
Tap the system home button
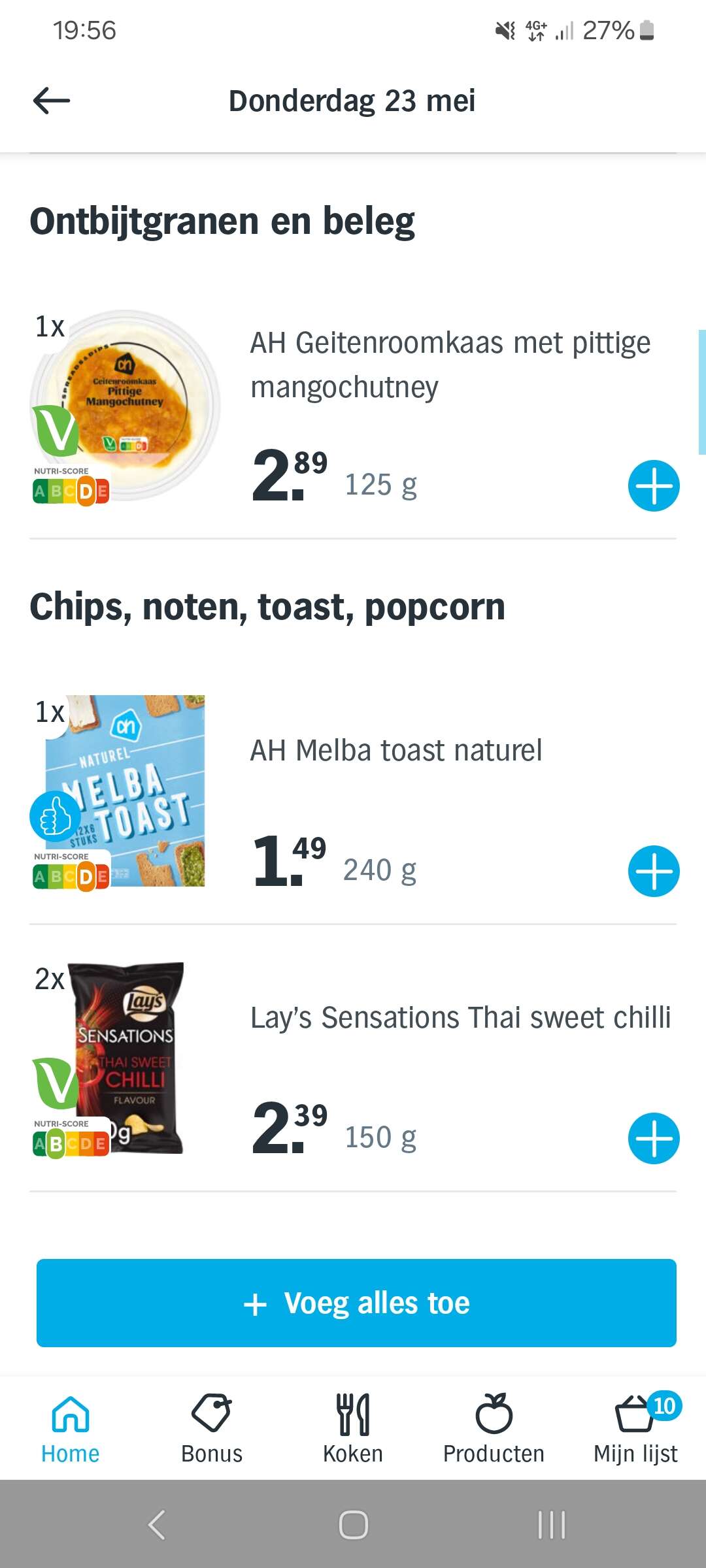(x=353, y=1525)
